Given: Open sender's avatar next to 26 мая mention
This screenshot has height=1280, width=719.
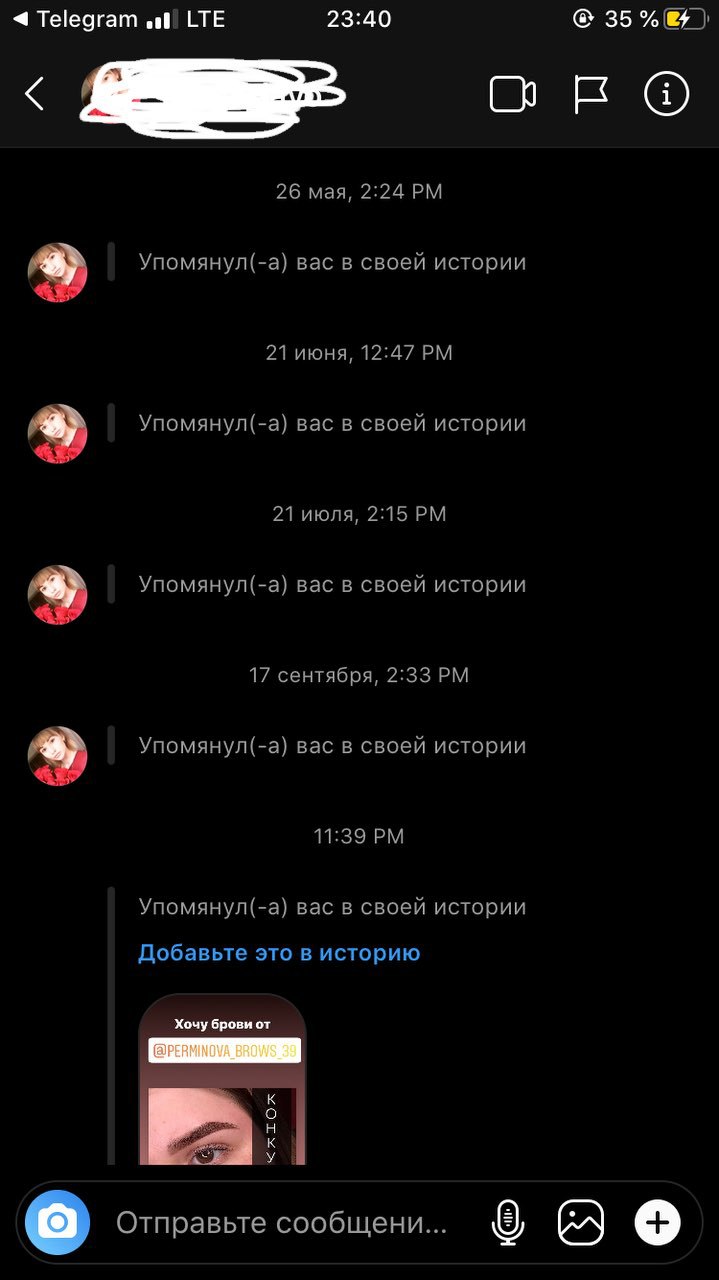Looking at the screenshot, I should pos(57,272).
